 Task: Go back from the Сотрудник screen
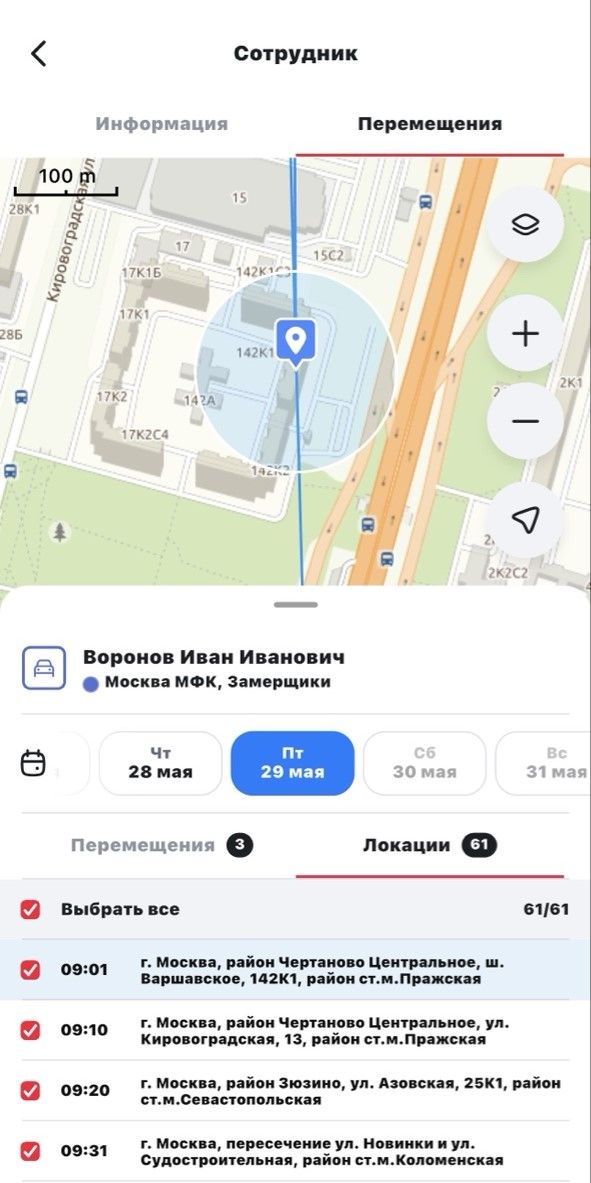coord(38,54)
